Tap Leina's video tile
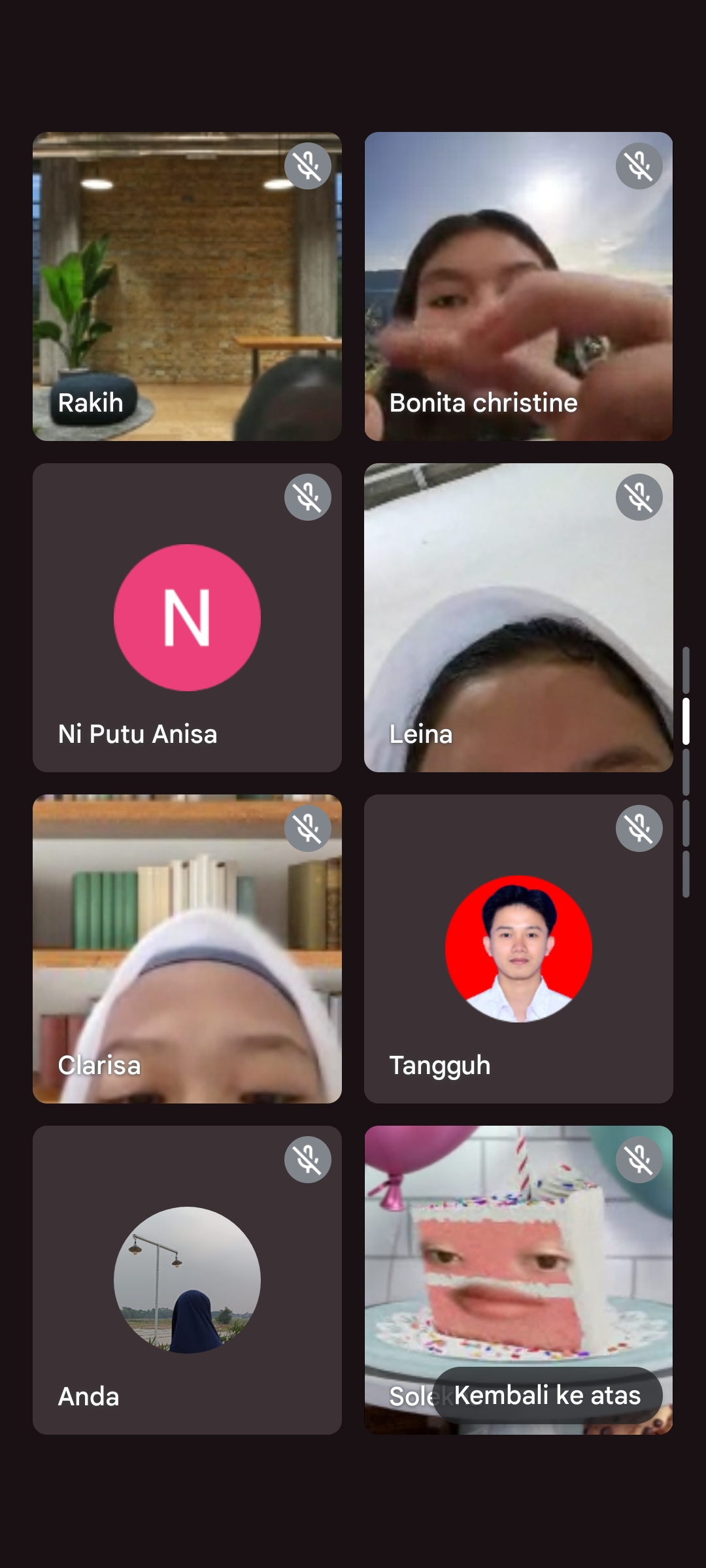The image size is (706, 1568). [518, 617]
